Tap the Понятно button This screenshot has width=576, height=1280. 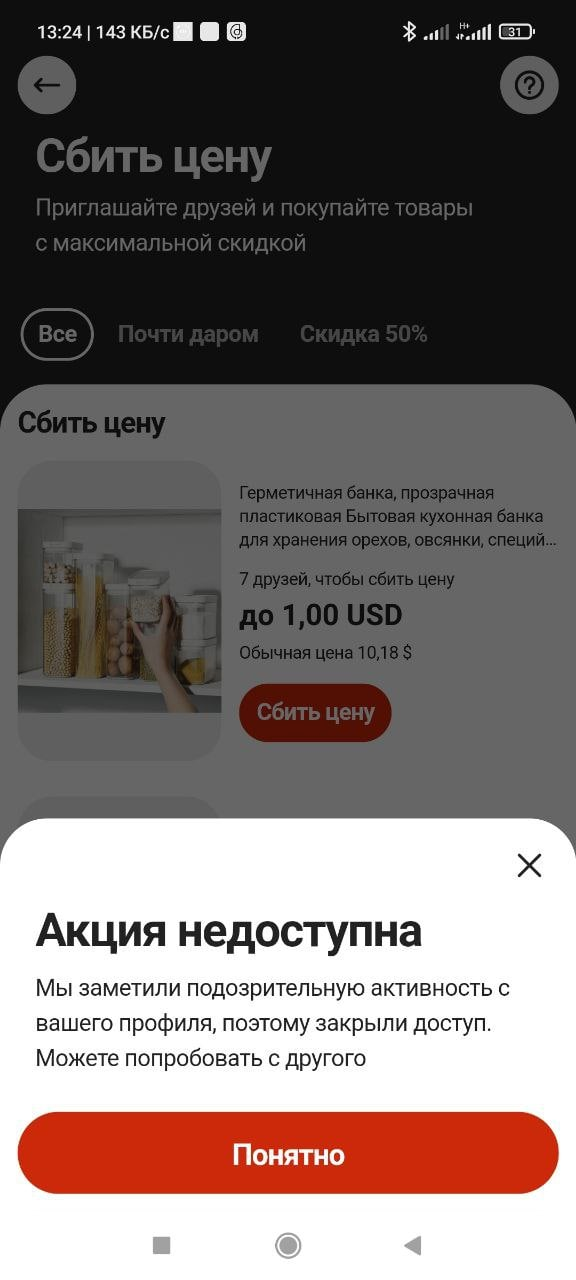(288, 1154)
